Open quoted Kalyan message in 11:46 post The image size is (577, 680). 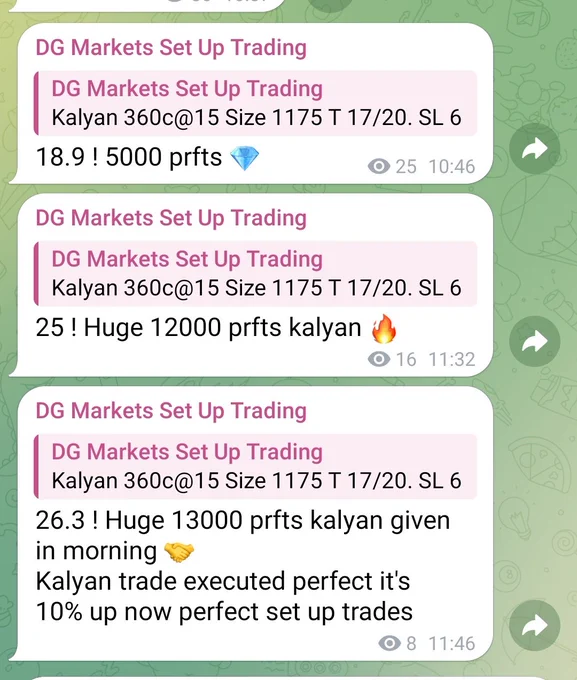tap(255, 466)
